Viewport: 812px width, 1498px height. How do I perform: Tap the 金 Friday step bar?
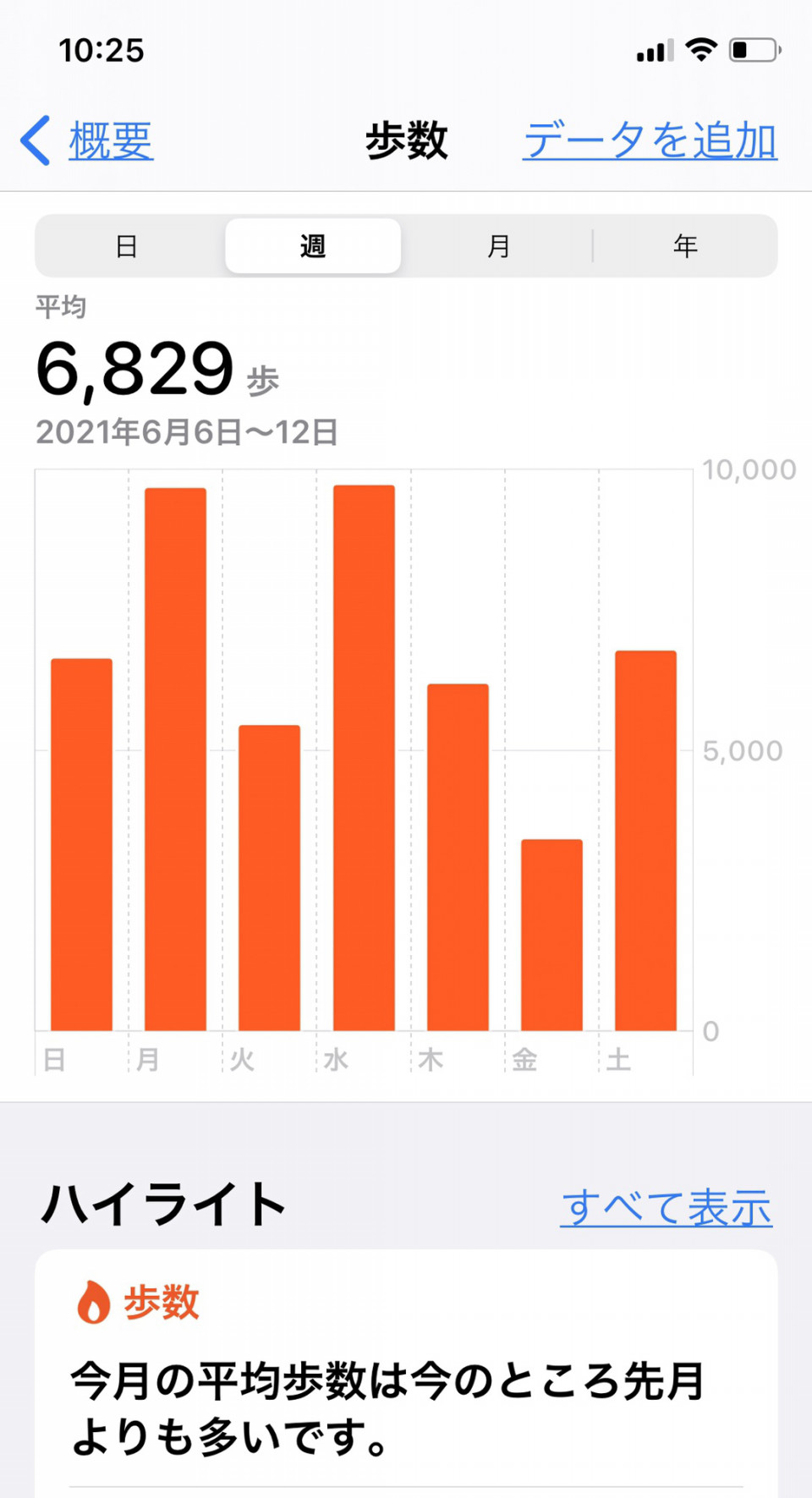[551, 935]
